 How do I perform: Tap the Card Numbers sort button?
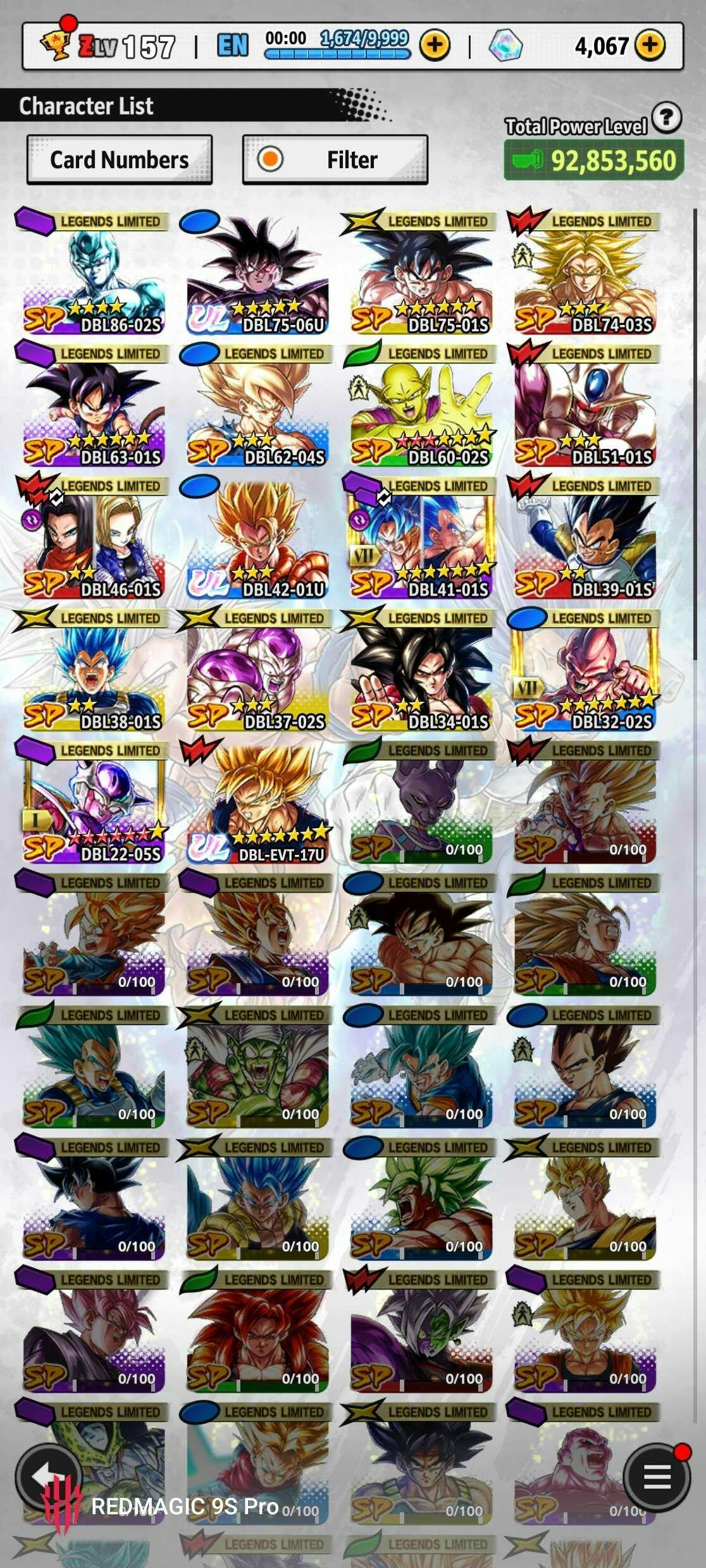(x=120, y=159)
